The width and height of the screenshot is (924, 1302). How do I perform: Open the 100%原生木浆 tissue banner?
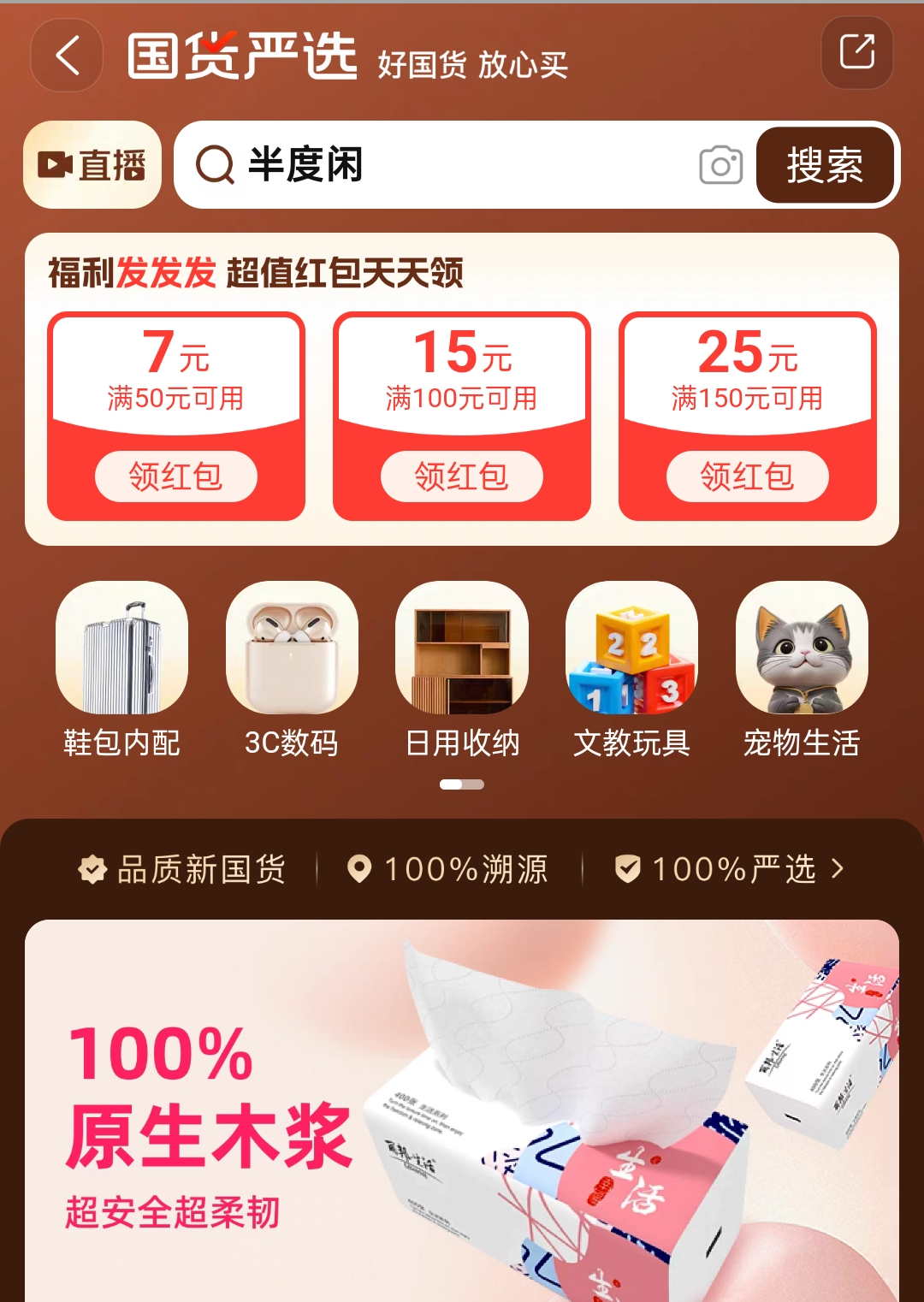pyautogui.click(x=462, y=1112)
